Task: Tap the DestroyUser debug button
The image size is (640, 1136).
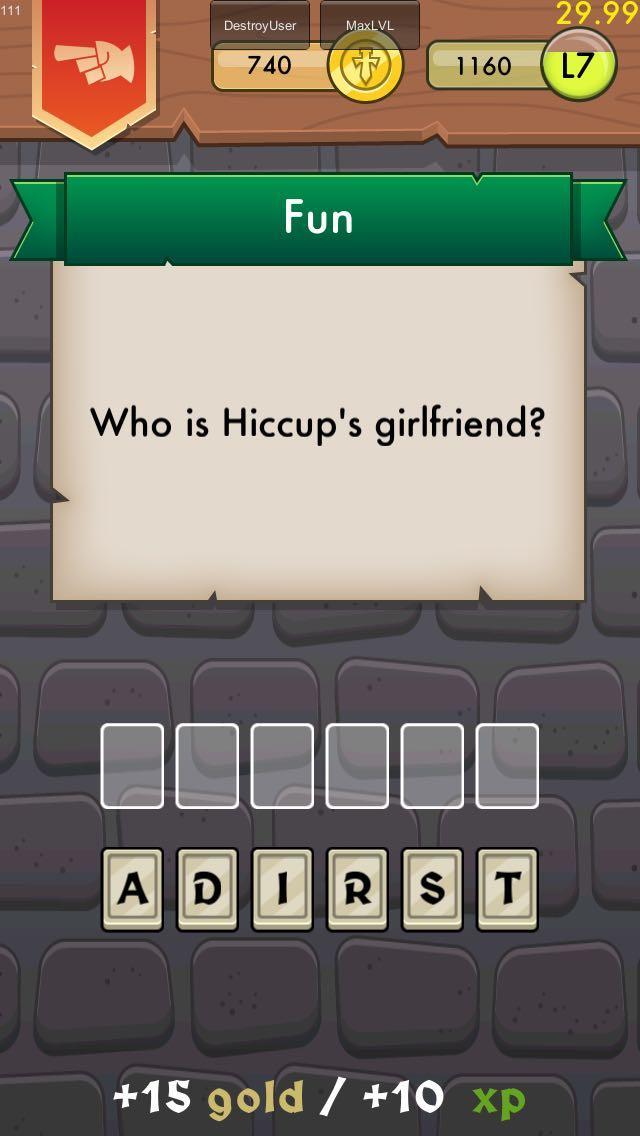Action: 260,25
